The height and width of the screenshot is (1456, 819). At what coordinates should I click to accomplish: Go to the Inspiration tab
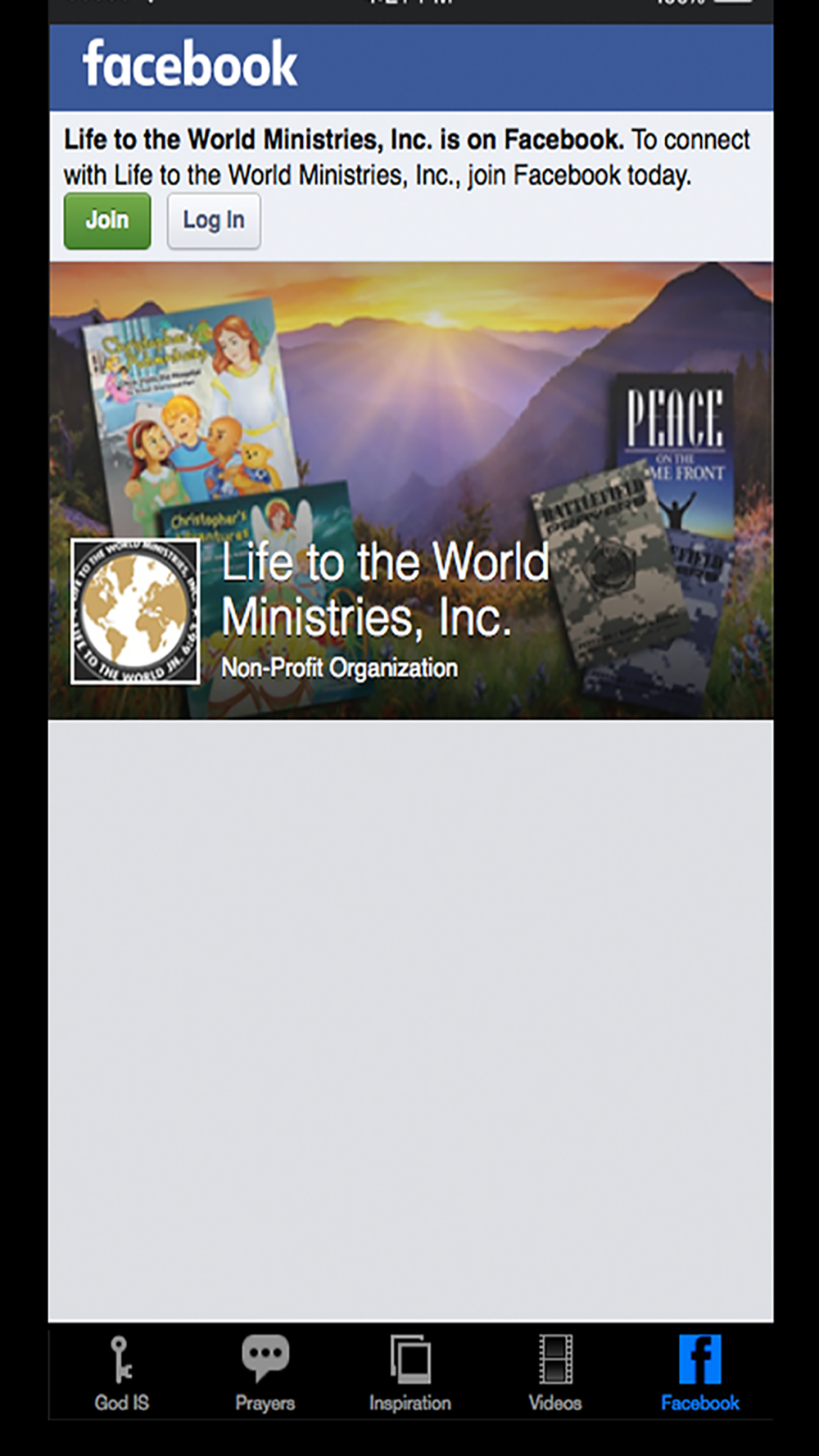point(409,1374)
